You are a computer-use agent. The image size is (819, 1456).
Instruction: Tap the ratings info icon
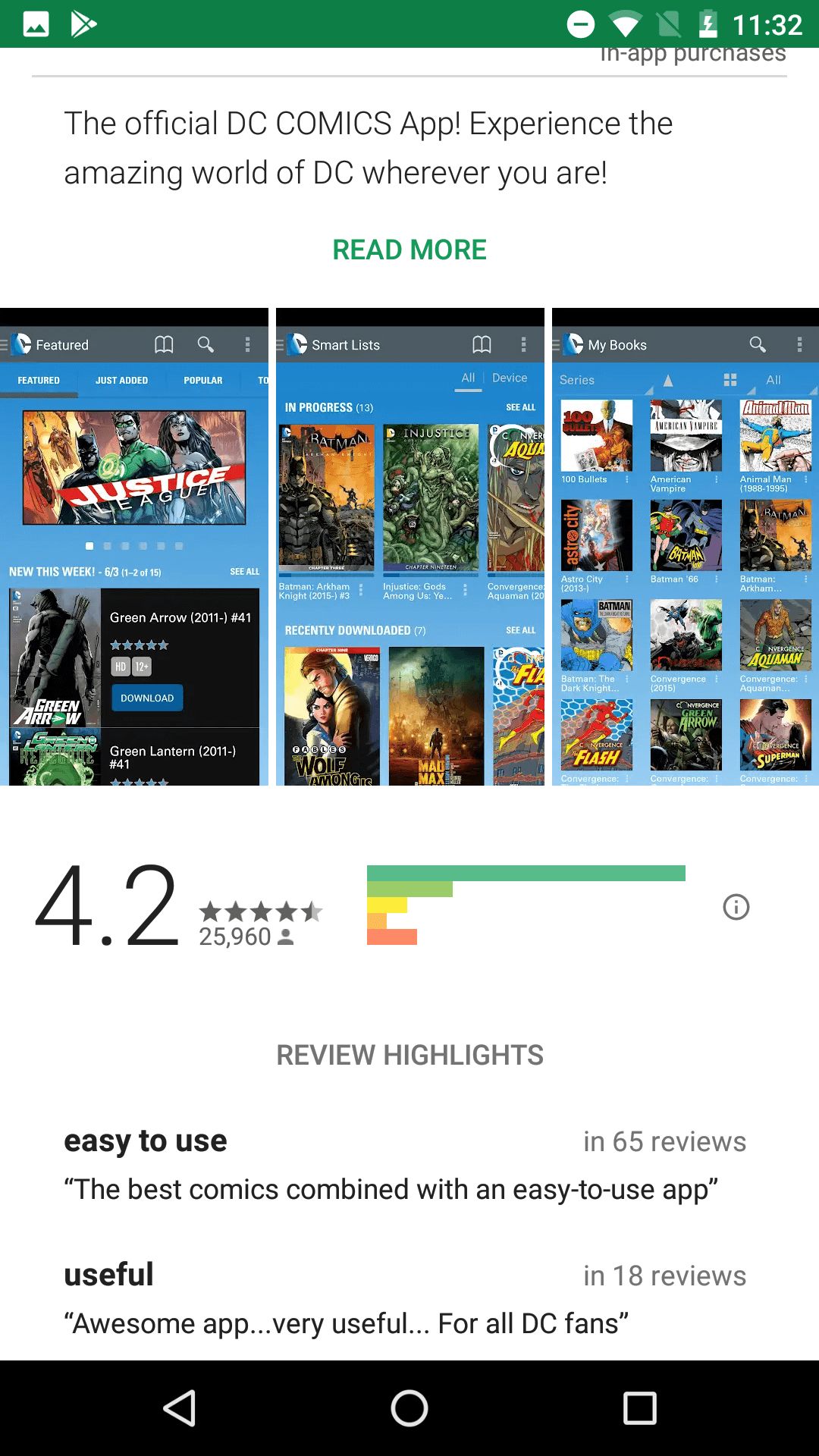coord(736,907)
